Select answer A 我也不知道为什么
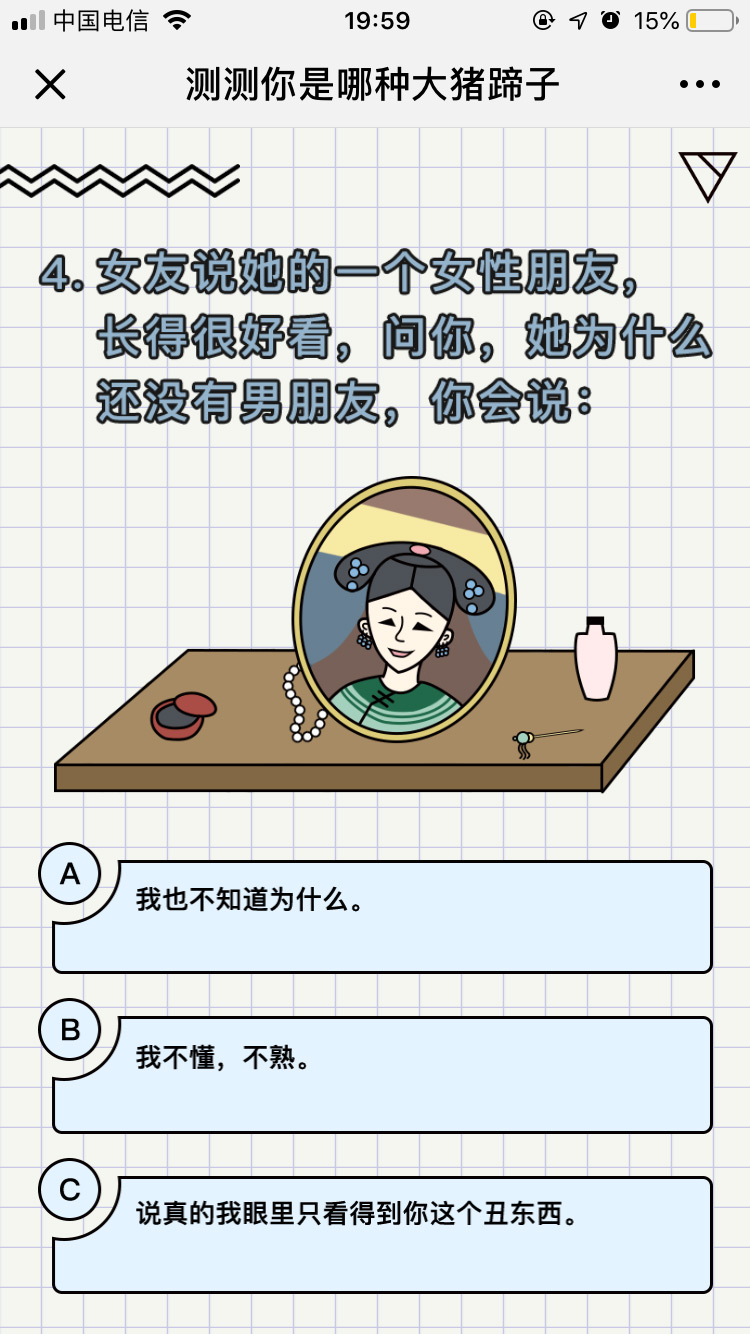The width and height of the screenshot is (750, 1334). 382,915
